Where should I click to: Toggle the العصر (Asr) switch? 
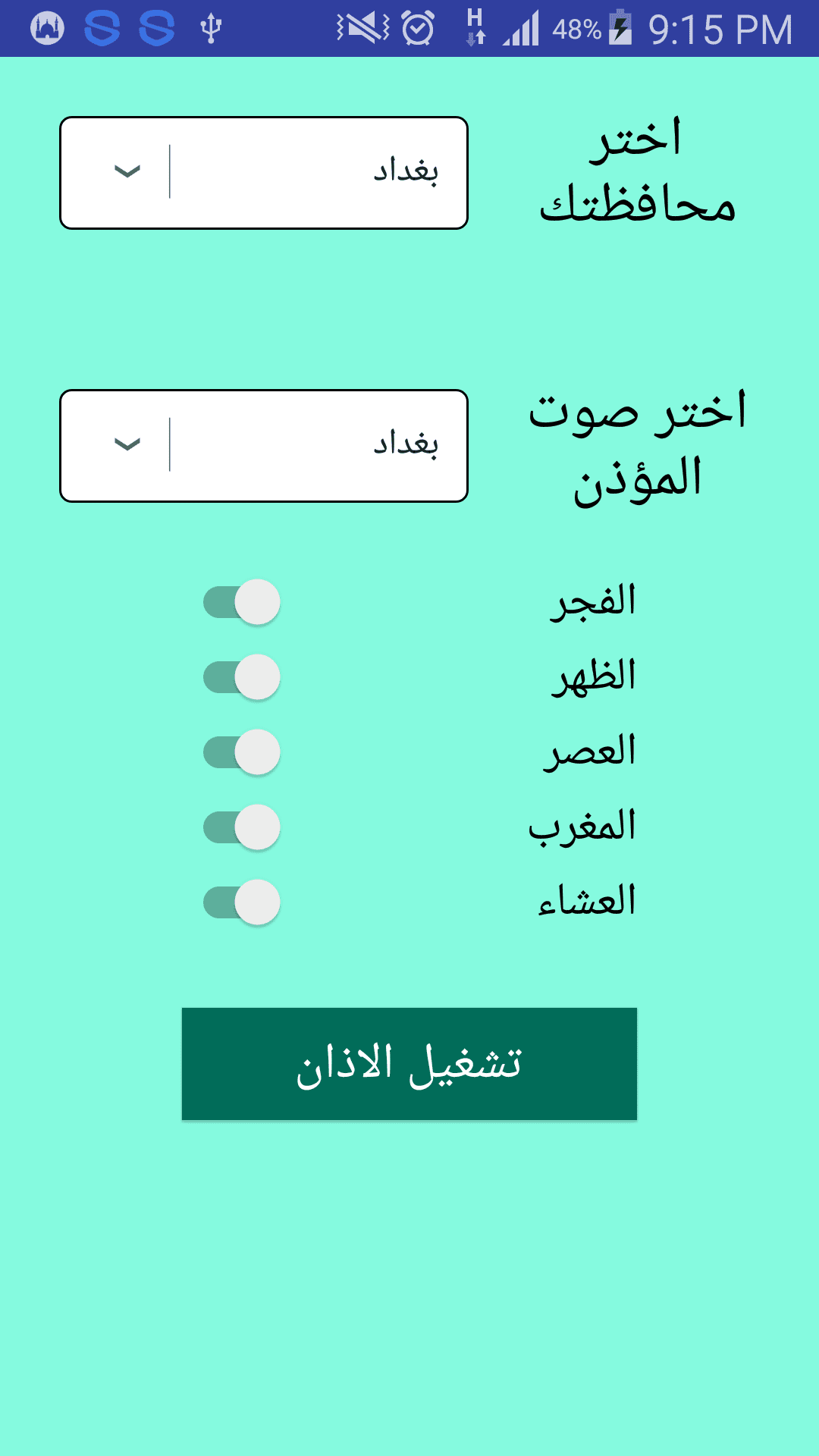coord(242,752)
